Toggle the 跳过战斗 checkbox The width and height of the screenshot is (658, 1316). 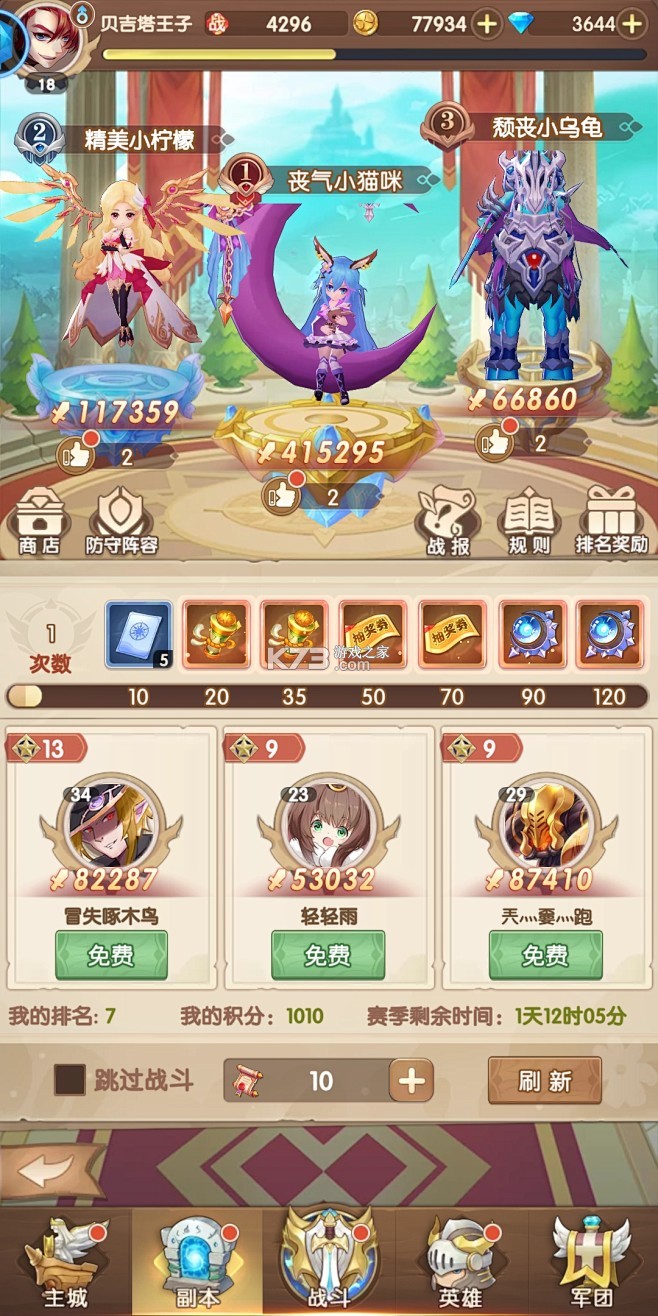70,1080
